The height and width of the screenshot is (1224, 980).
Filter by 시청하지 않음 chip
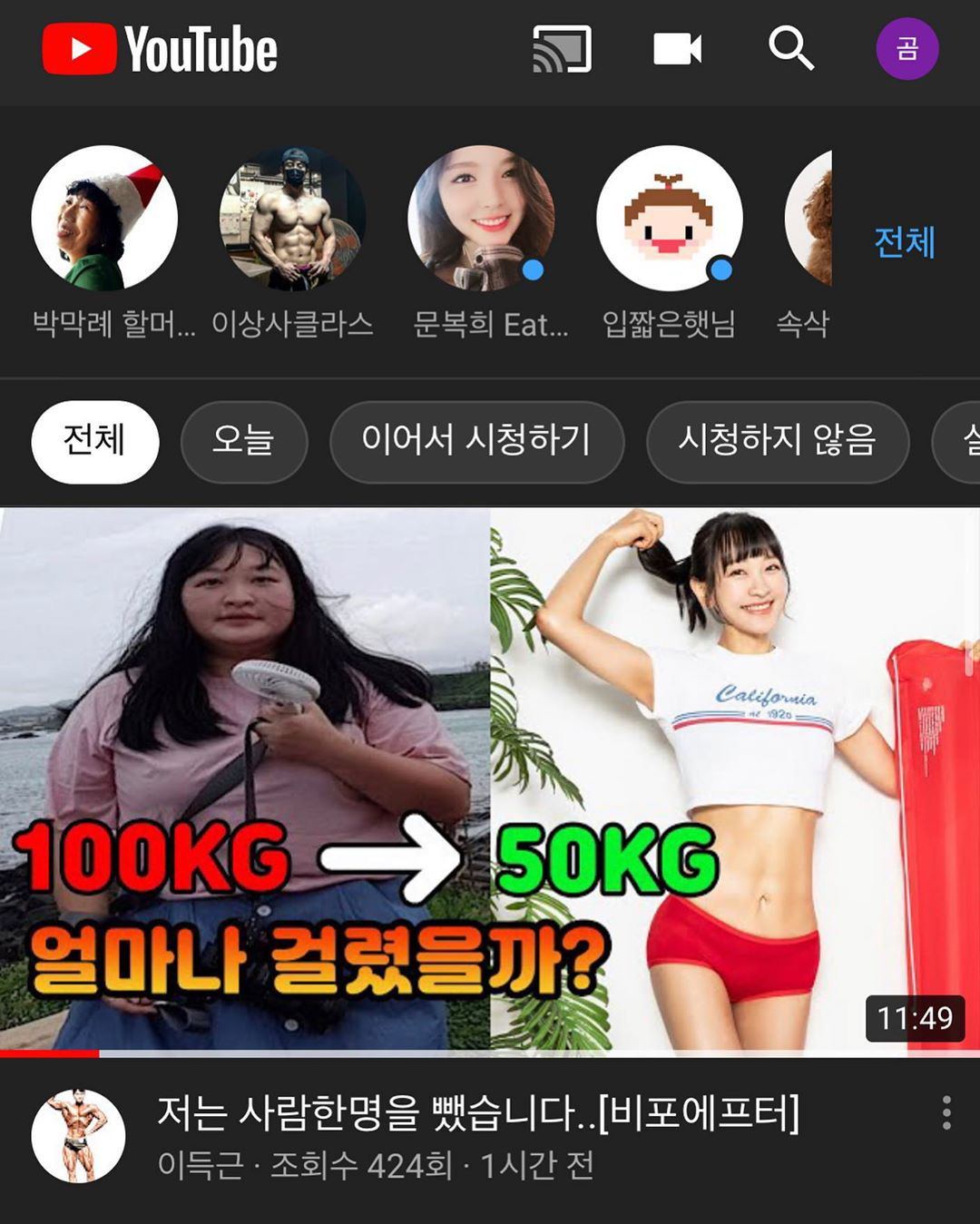point(777,441)
